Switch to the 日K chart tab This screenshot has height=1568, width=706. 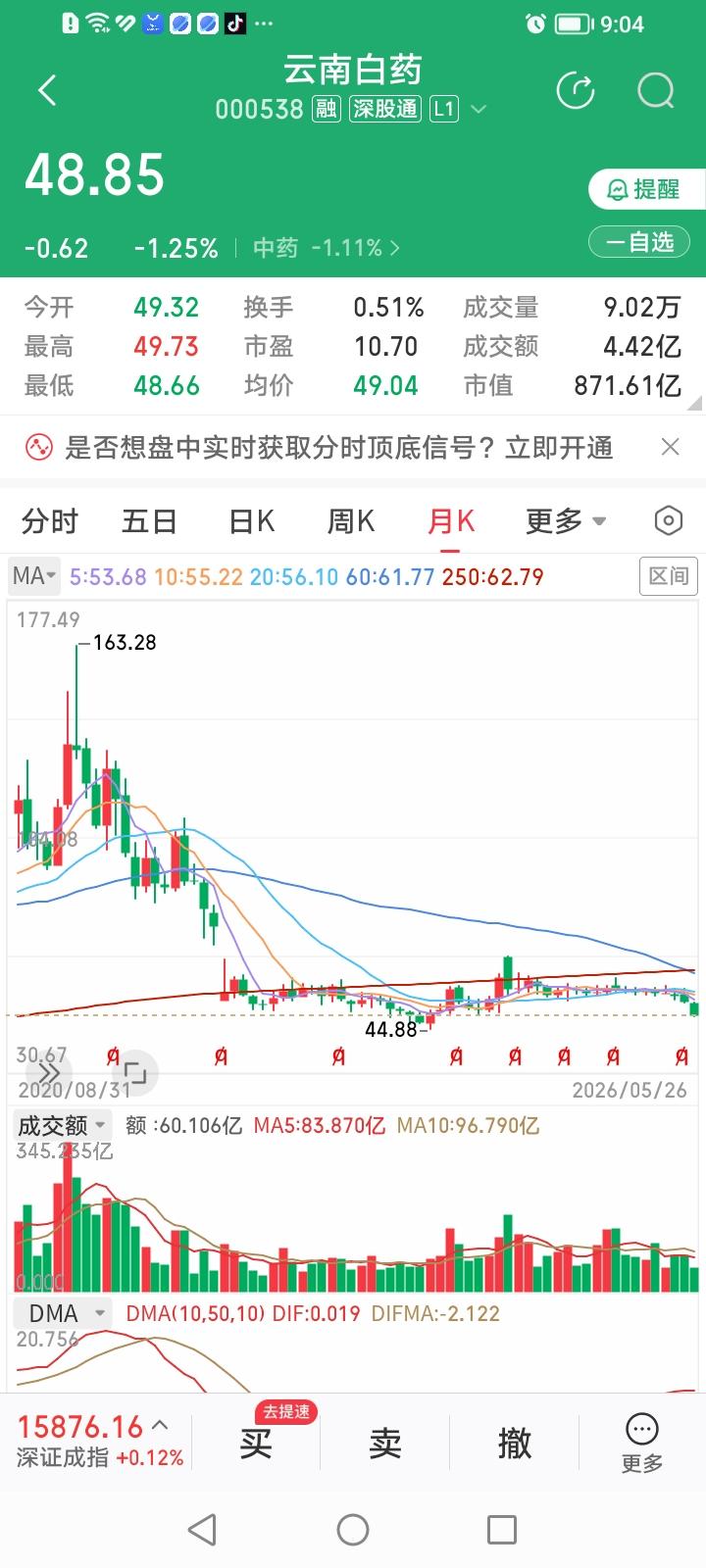coord(251,521)
